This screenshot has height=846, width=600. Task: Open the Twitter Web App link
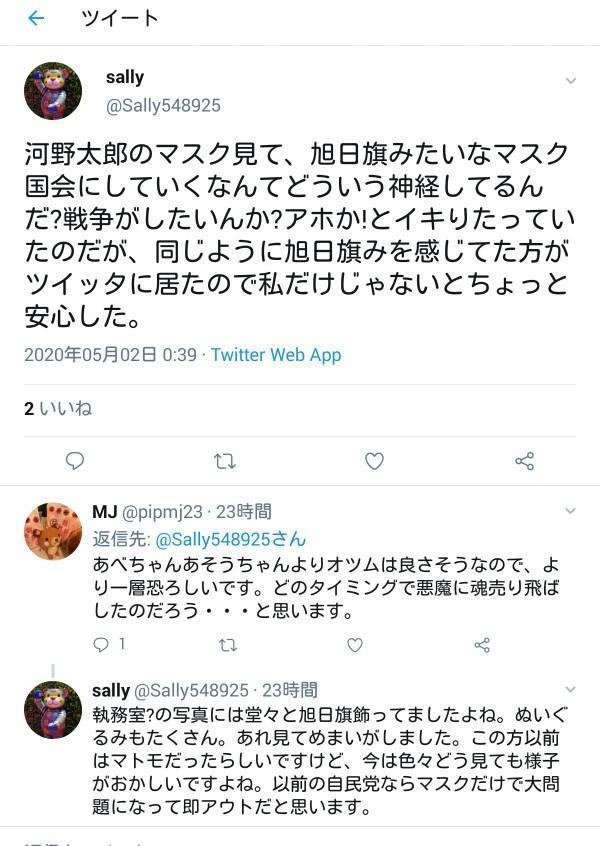[276, 355]
